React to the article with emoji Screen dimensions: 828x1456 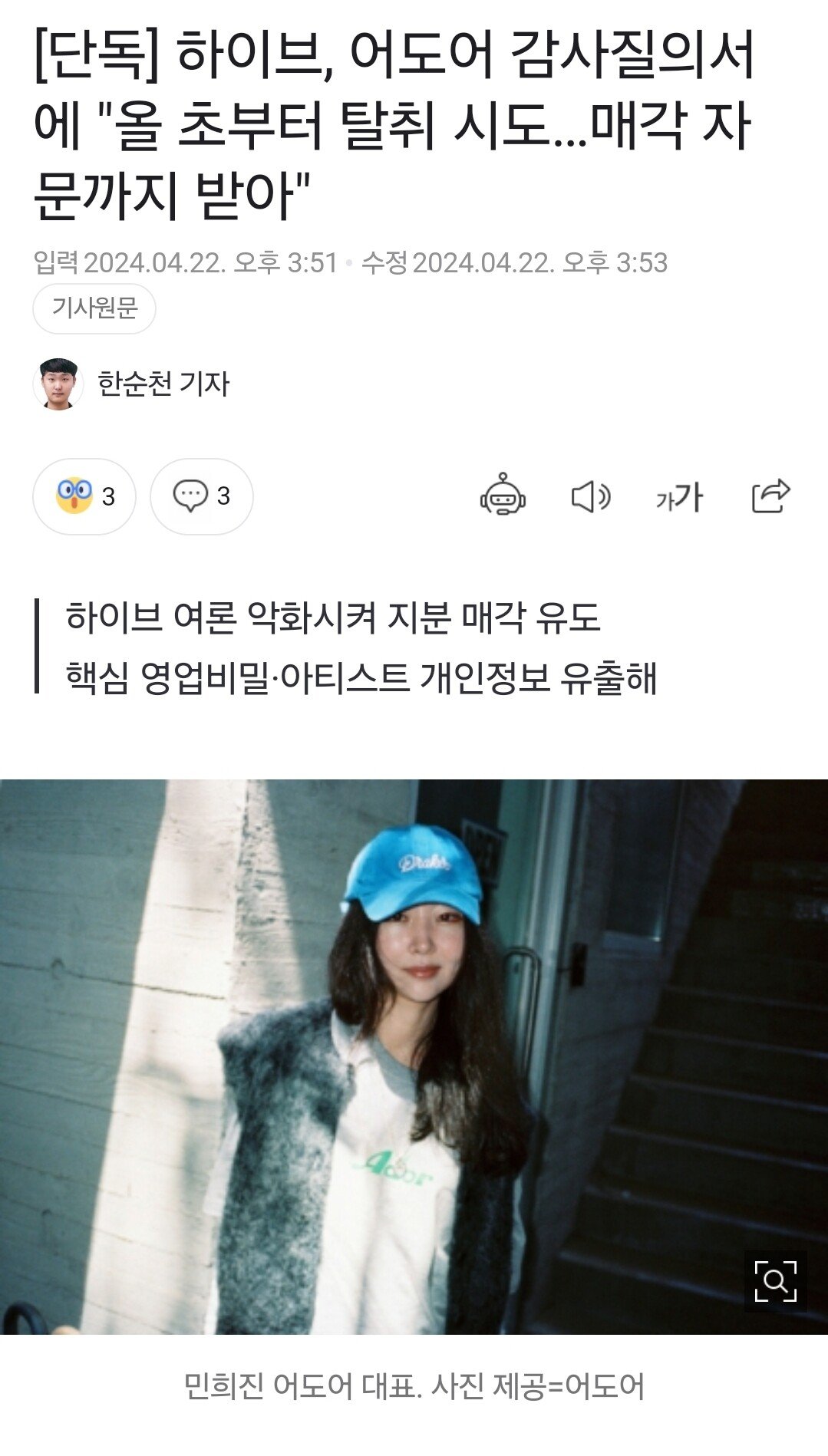(84, 496)
